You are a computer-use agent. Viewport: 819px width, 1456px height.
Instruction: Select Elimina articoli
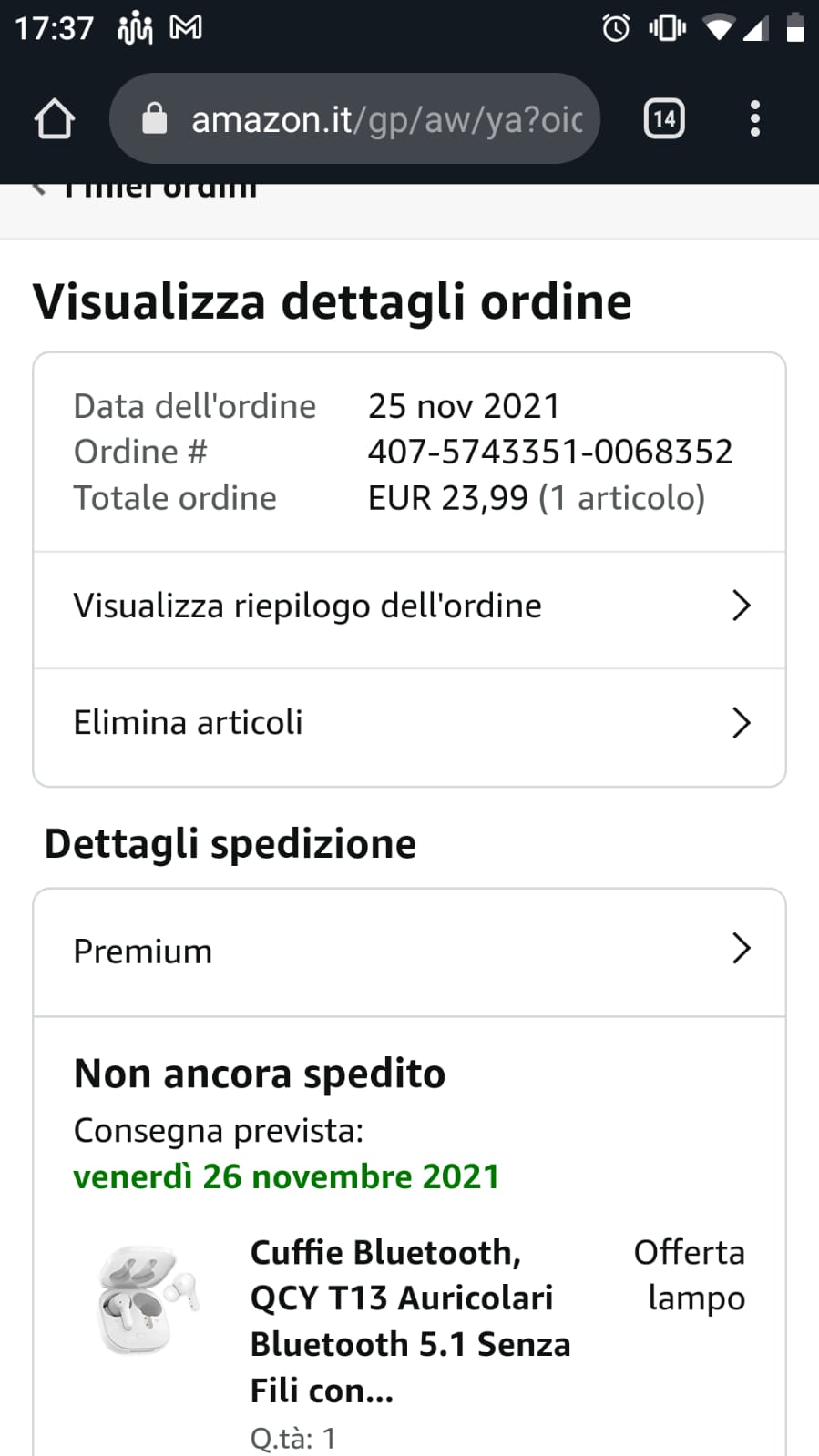click(409, 723)
